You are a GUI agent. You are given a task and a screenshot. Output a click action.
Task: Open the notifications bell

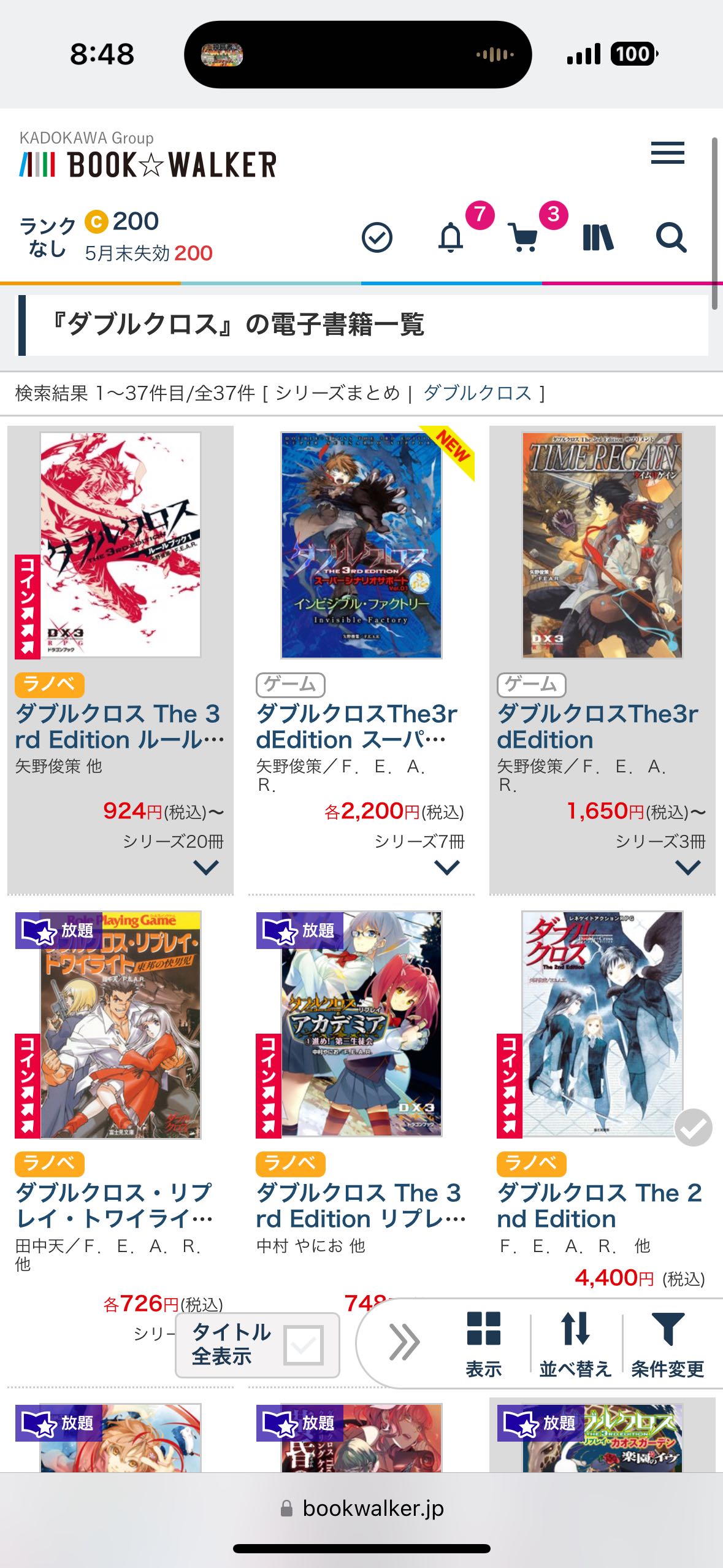(x=451, y=238)
